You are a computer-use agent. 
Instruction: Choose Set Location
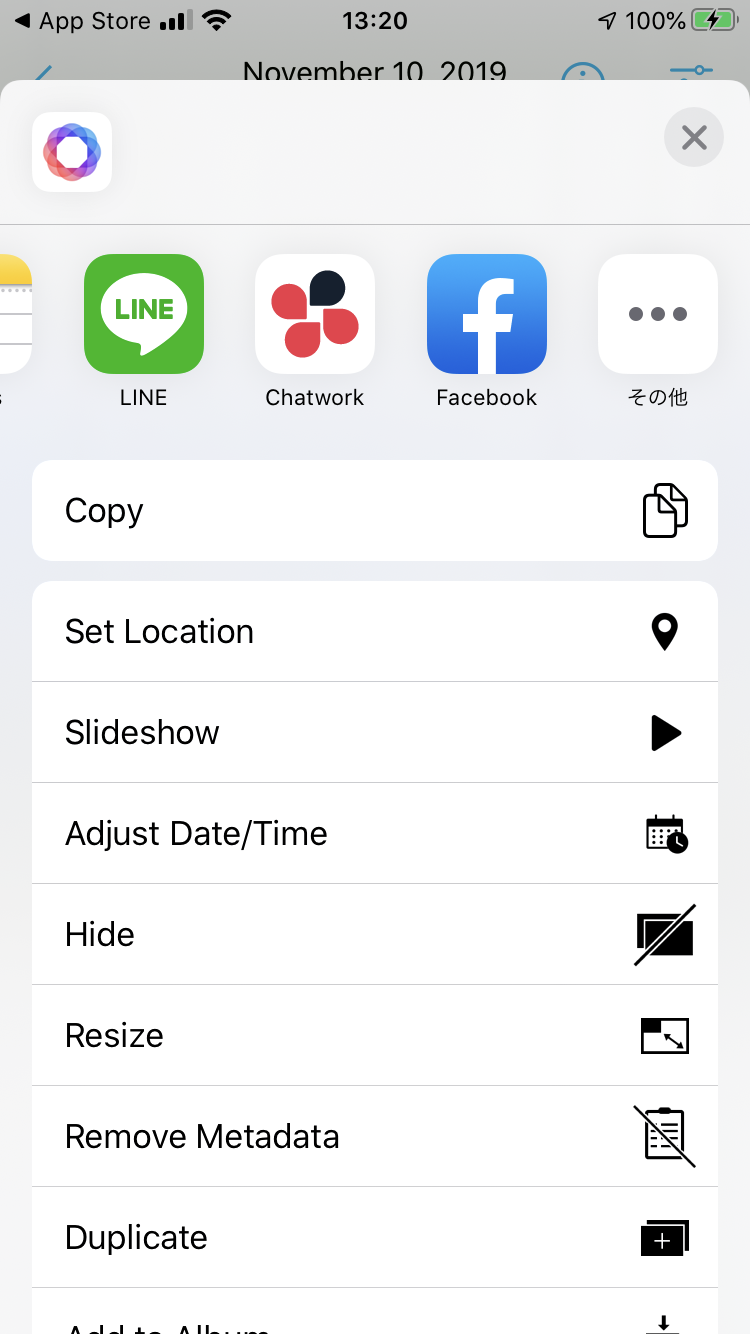[x=375, y=632]
